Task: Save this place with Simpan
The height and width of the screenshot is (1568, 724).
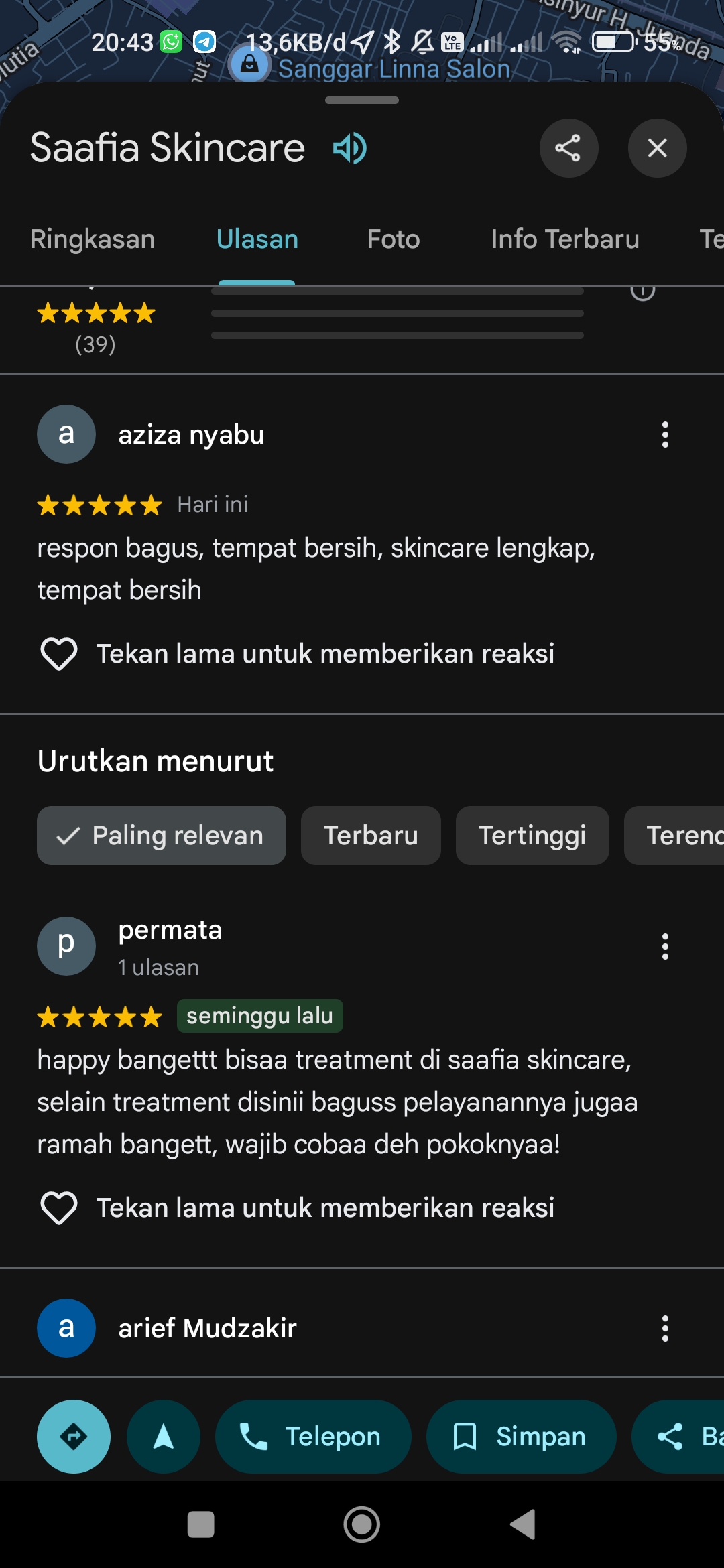Action: [x=521, y=1437]
